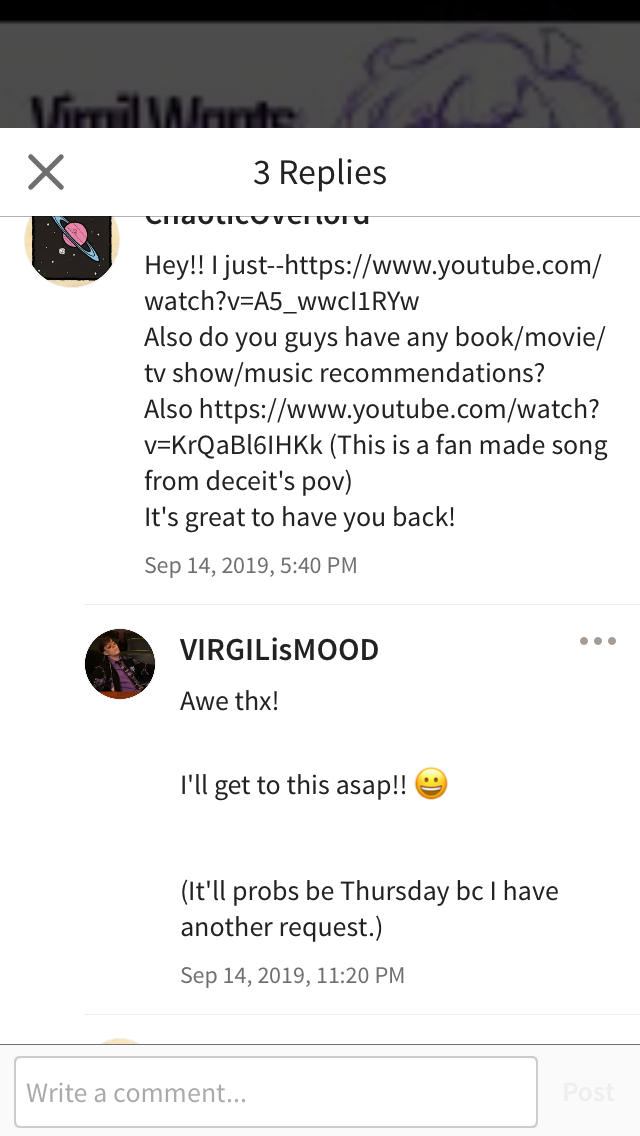Viewport: 640px width, 1136px height.
Task: Open the planet avatar of the original commenter
Action: (x=72, y=248)
